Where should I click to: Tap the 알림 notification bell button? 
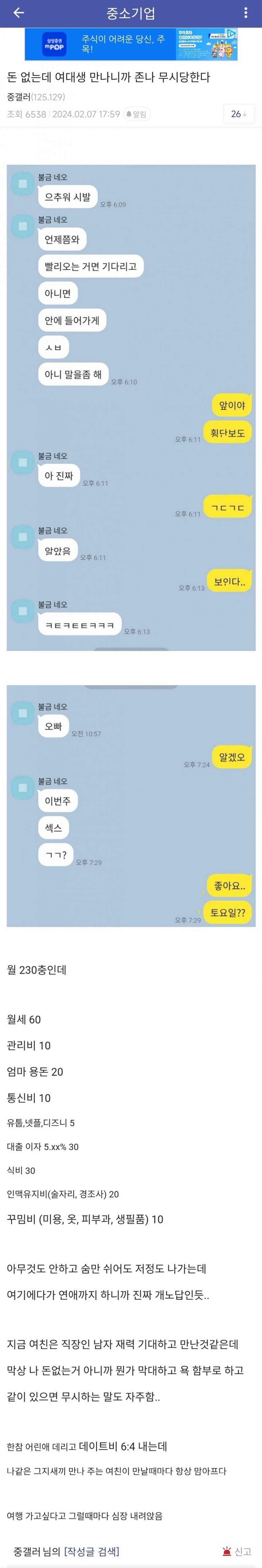[x=136, y=114]
